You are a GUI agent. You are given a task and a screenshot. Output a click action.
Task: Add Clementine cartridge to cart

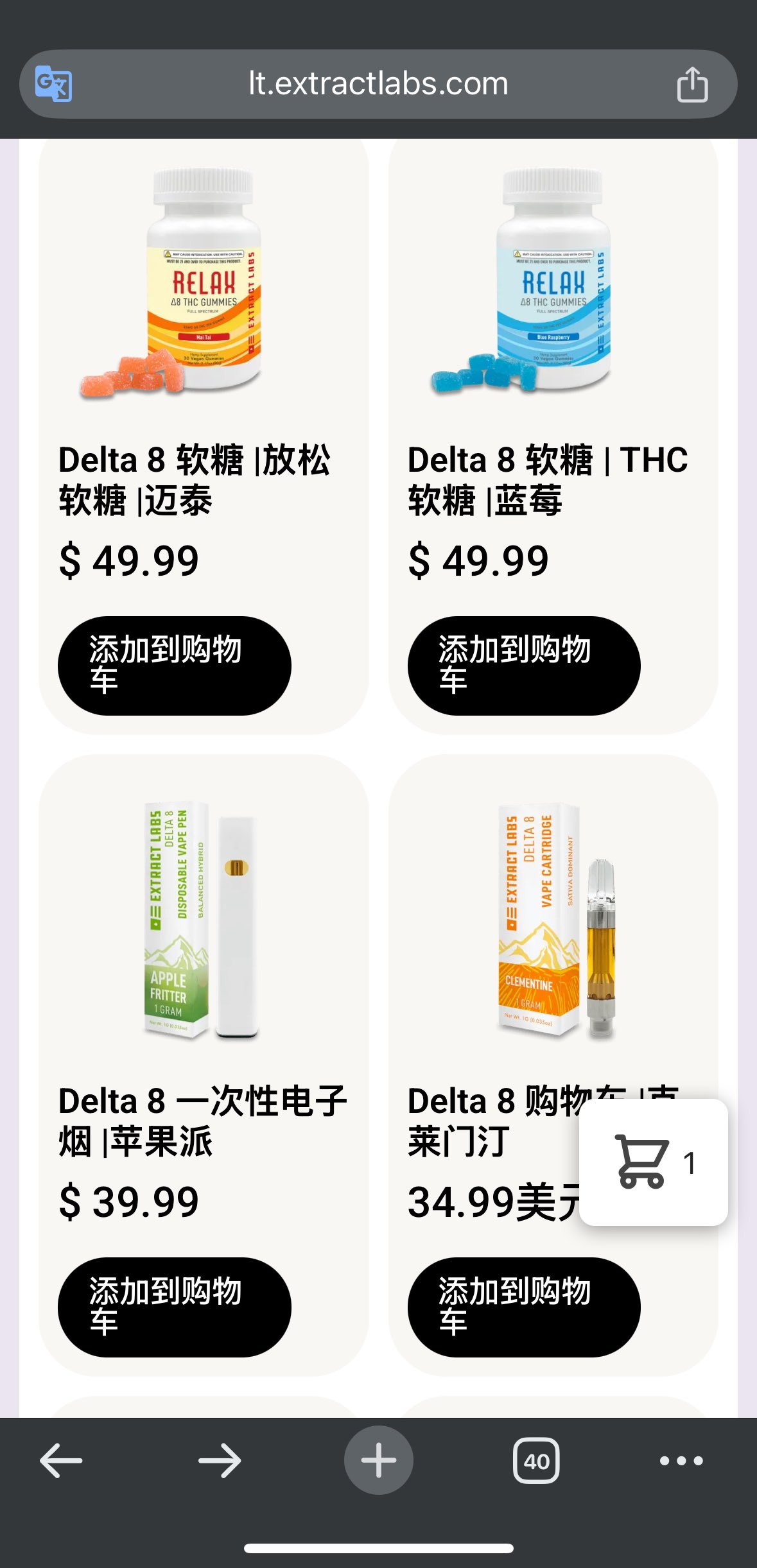pyautogui.click(x=524, y=1307)
